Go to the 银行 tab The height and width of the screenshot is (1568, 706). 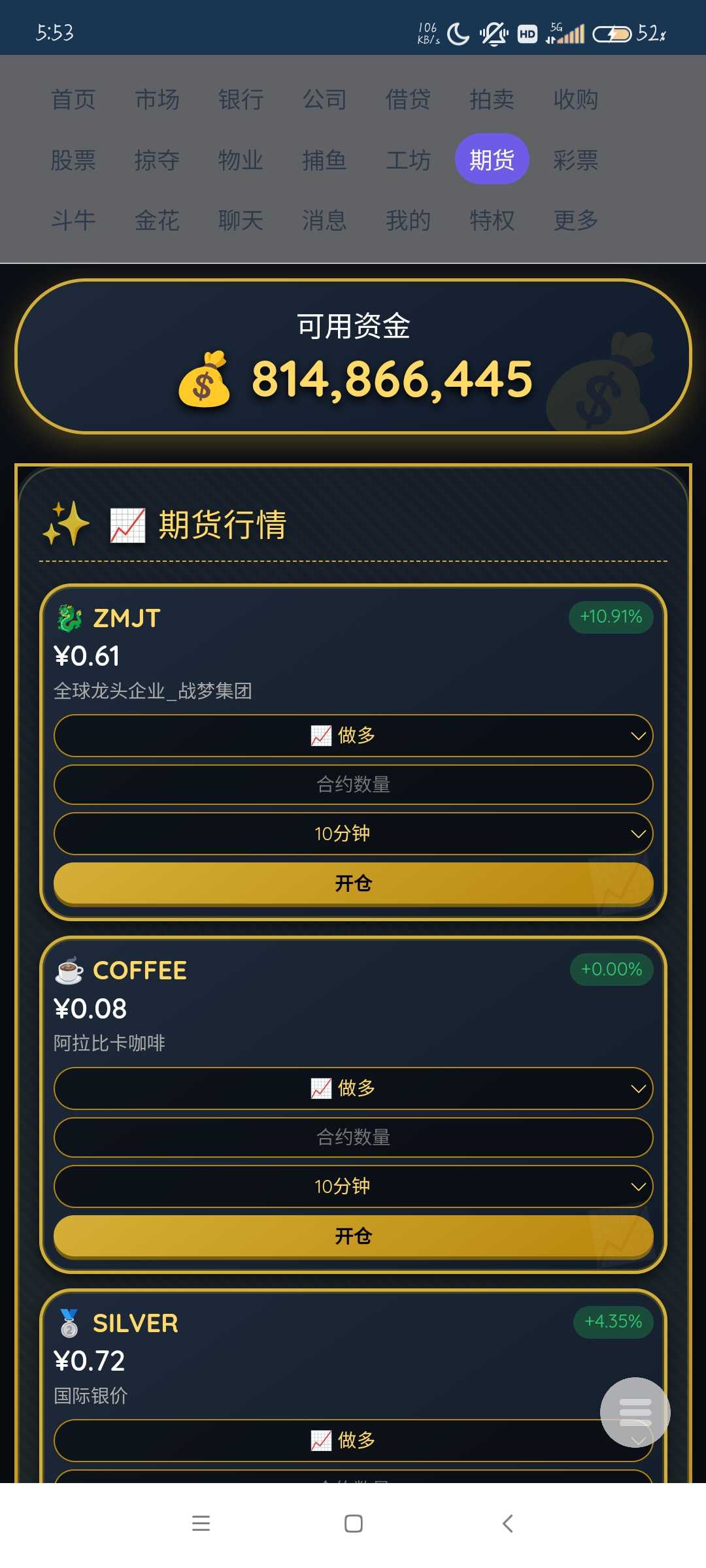click(x=241, y=99)
